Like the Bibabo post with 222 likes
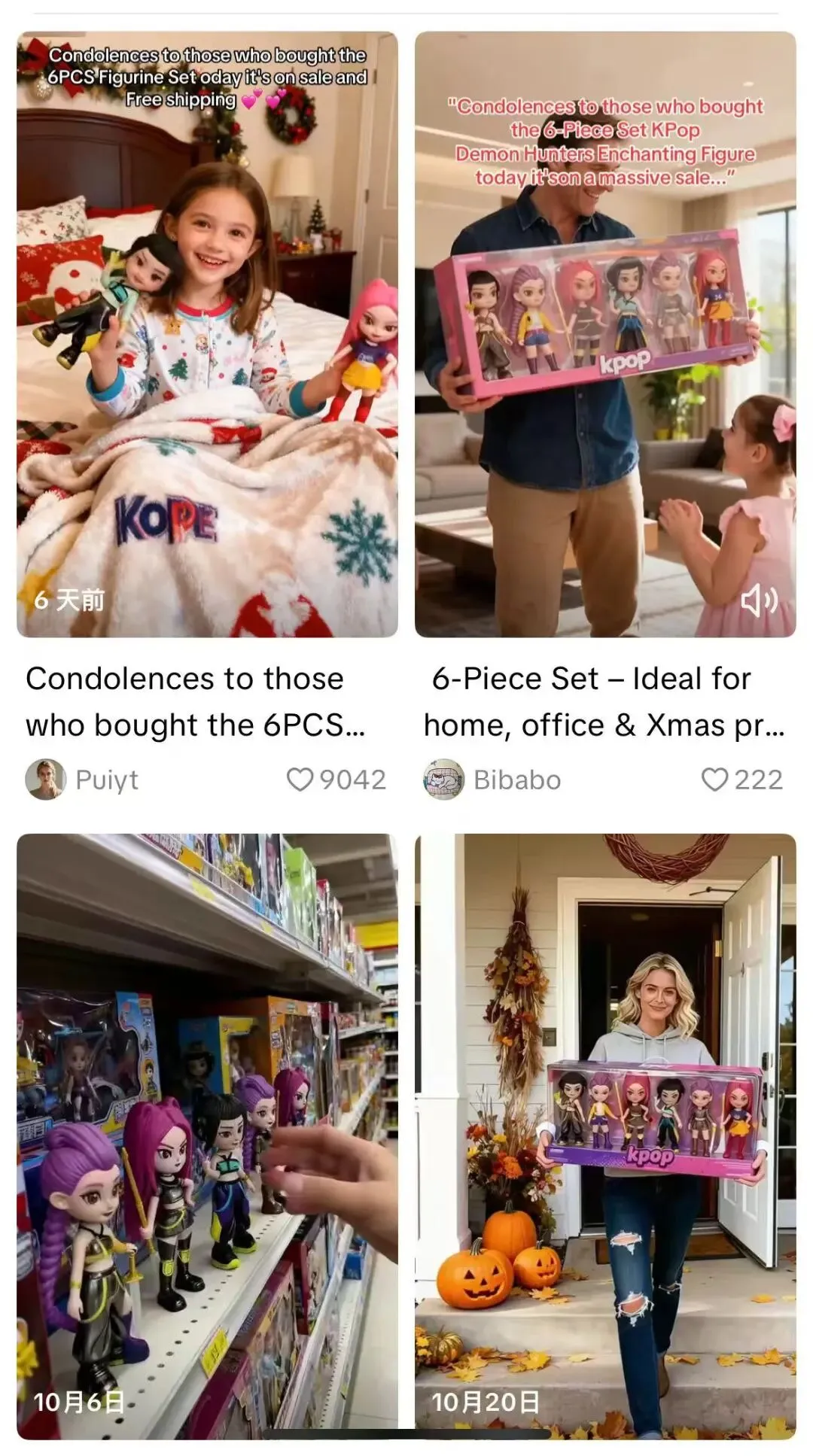Image resolution: width=813 pixels, height=1456 pixels. [x=714, y=780]
